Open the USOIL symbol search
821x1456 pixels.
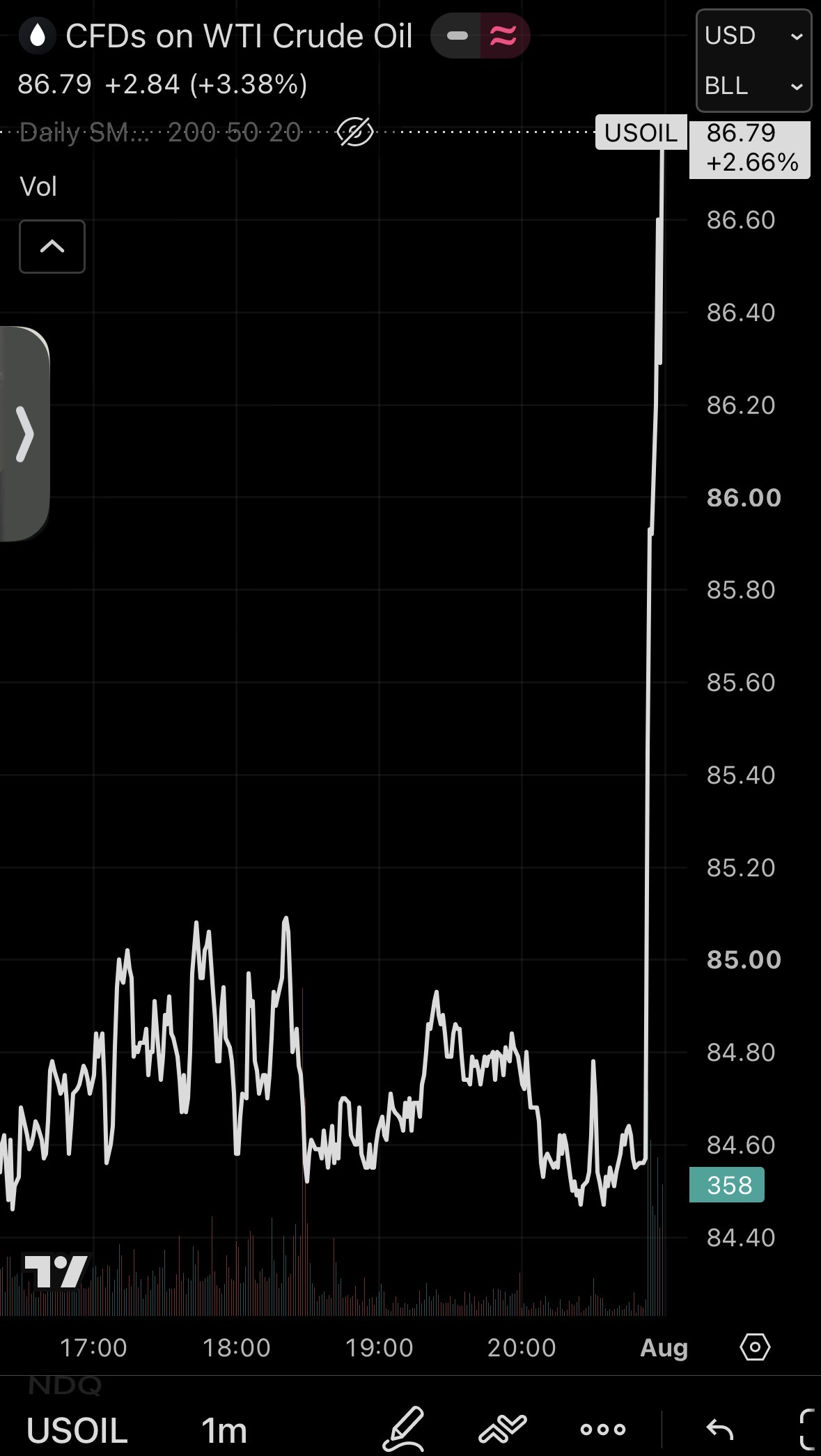(x=77, y=1430)
